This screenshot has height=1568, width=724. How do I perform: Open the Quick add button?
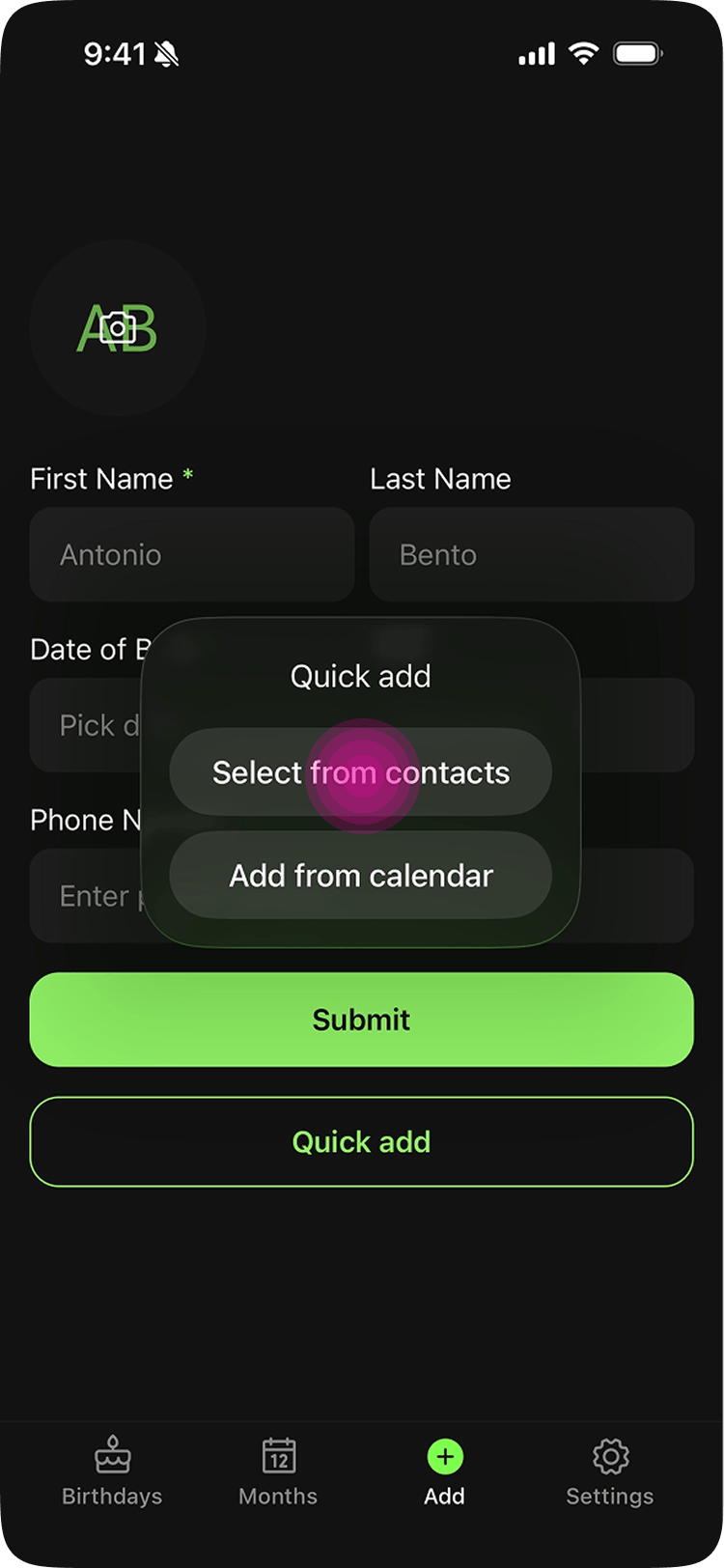(361, 1142)
